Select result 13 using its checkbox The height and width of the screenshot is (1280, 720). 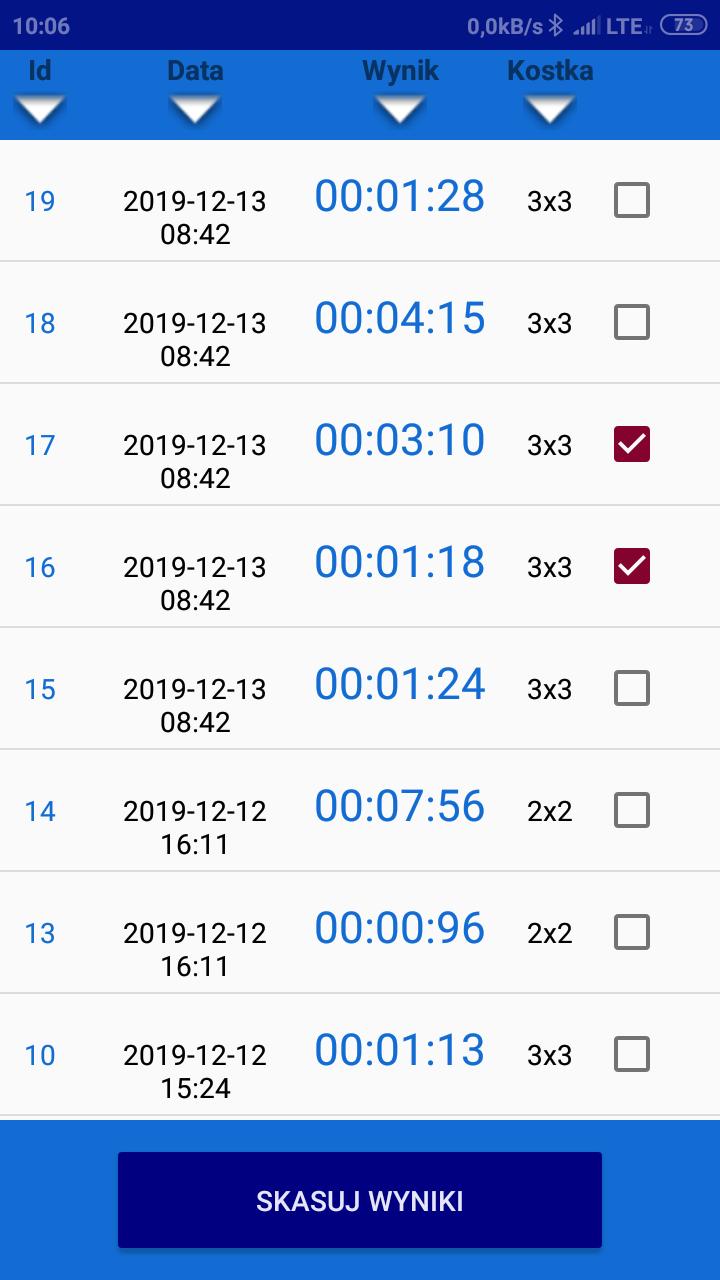[632, 932]
